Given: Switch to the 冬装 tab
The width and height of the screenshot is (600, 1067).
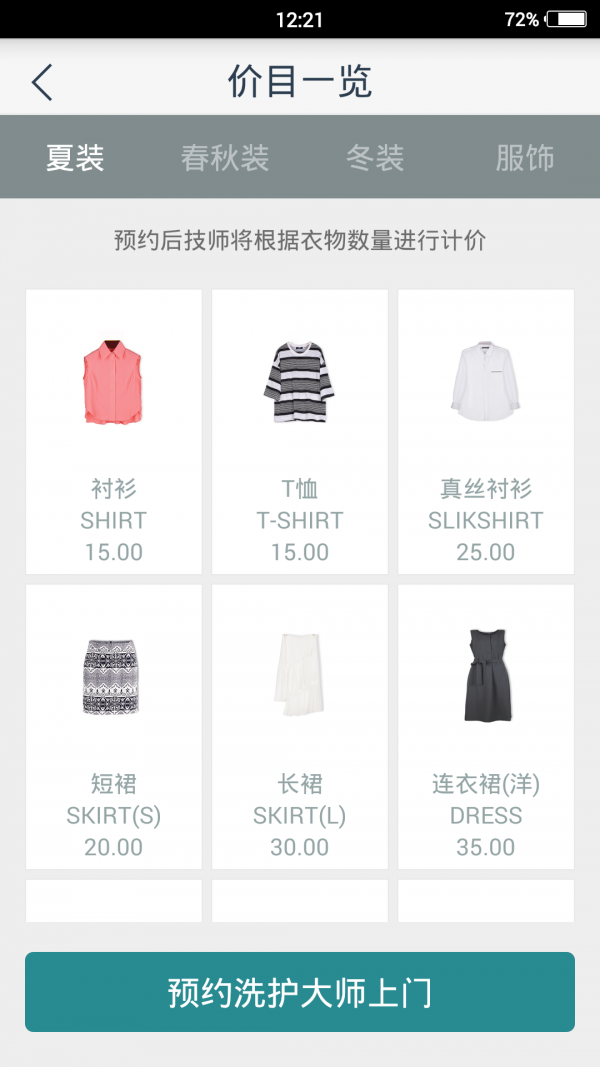Looking at the screenshot, I should point(375,158).
